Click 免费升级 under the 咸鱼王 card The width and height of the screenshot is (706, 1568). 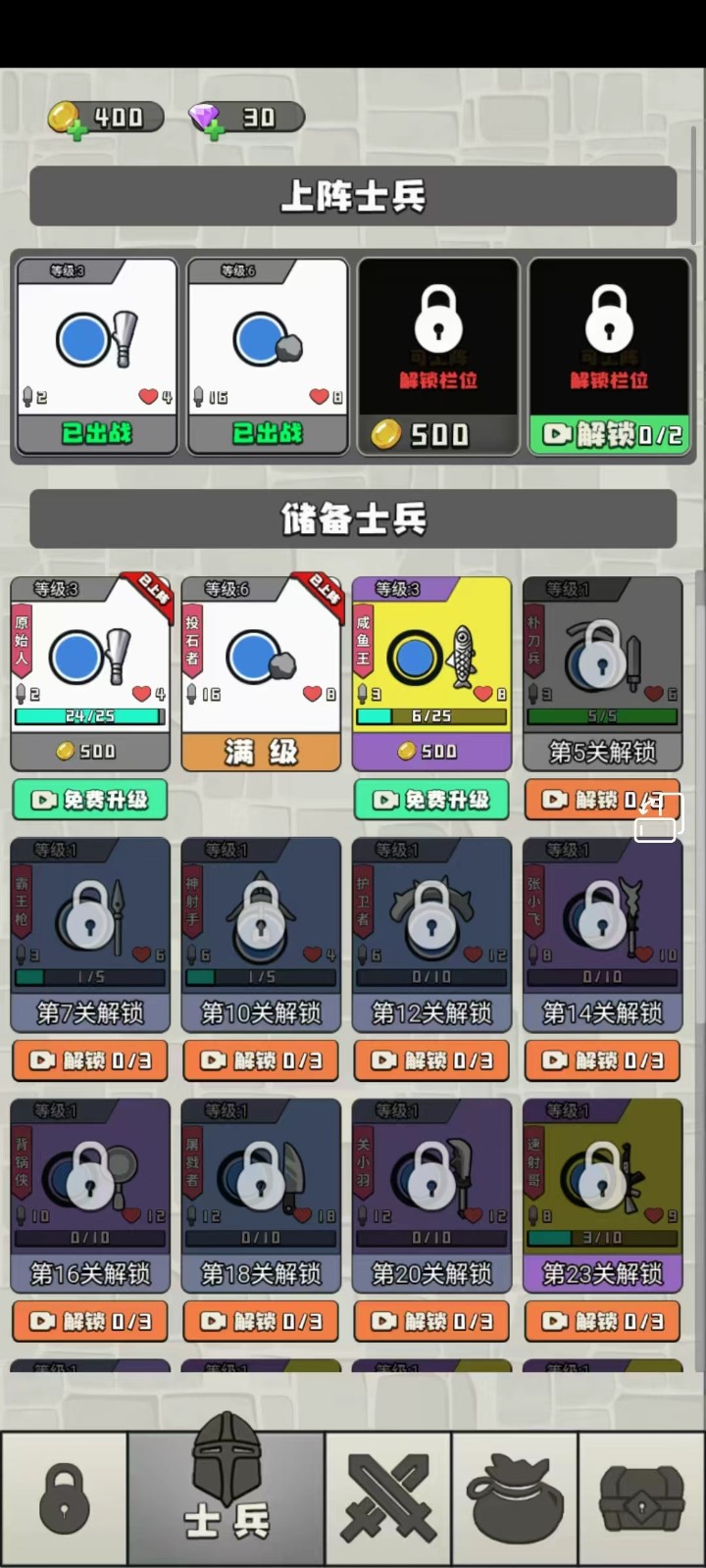(431, 801)
